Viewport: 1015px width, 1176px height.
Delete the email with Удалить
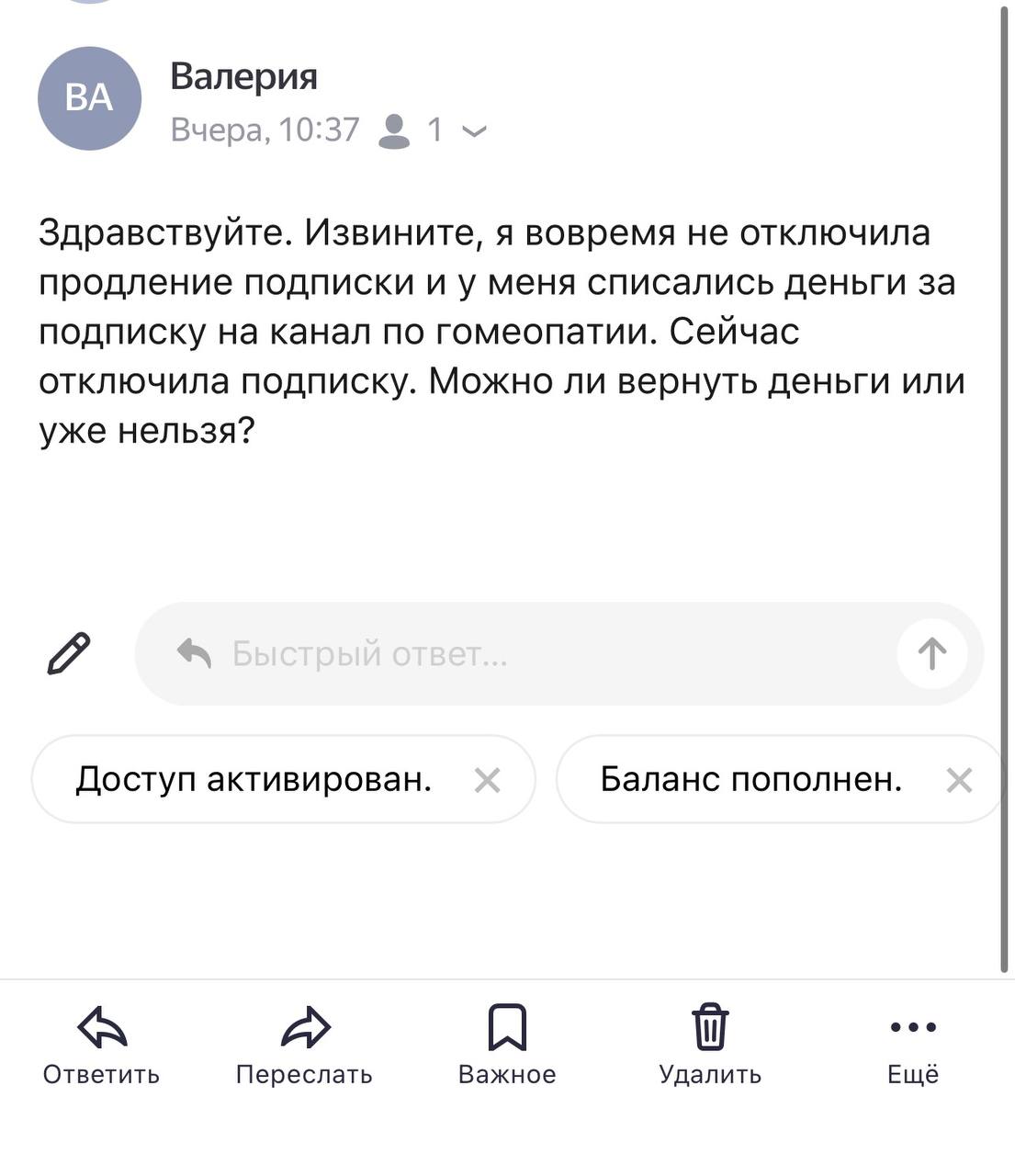tap(710, 1044)
